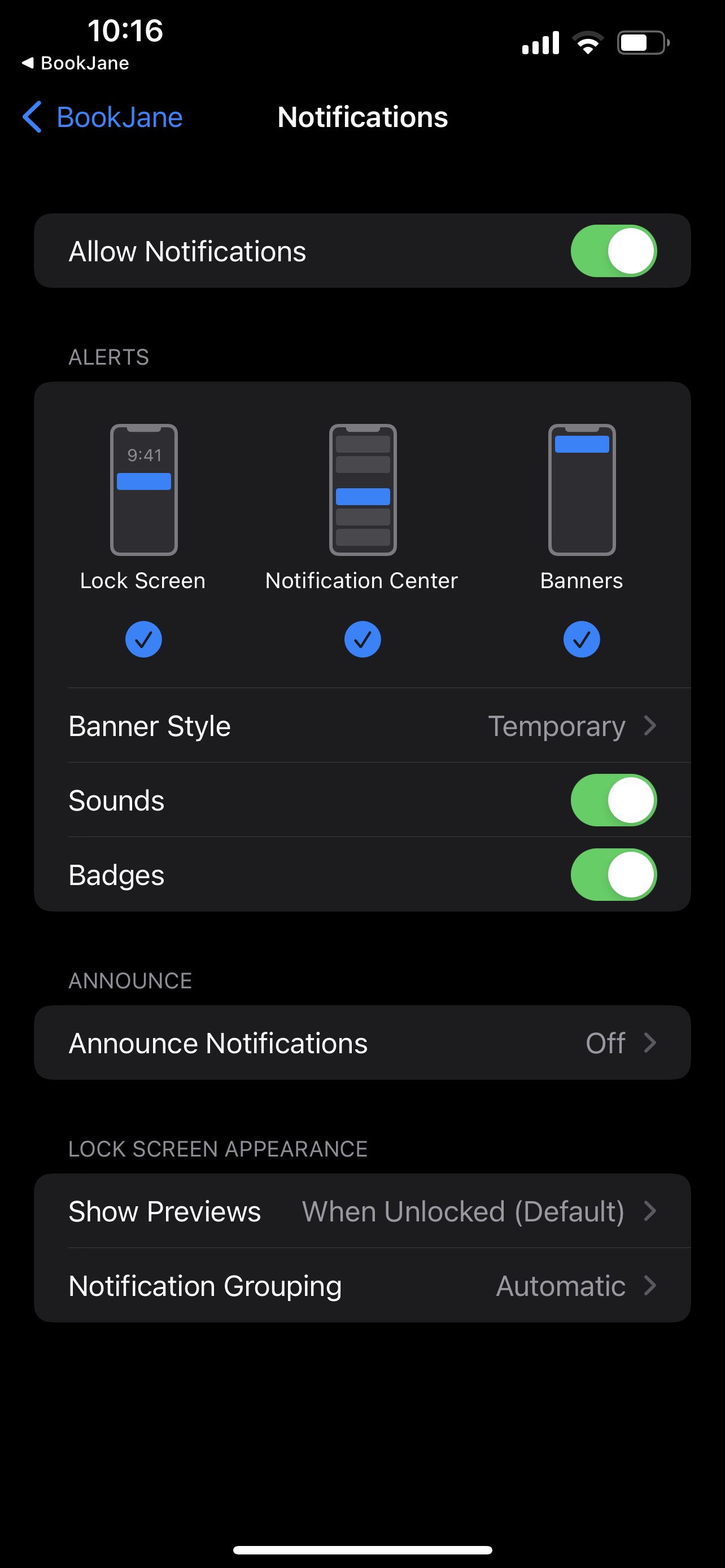Go back to BookJane settings
725x1568 pixels.
102,117
